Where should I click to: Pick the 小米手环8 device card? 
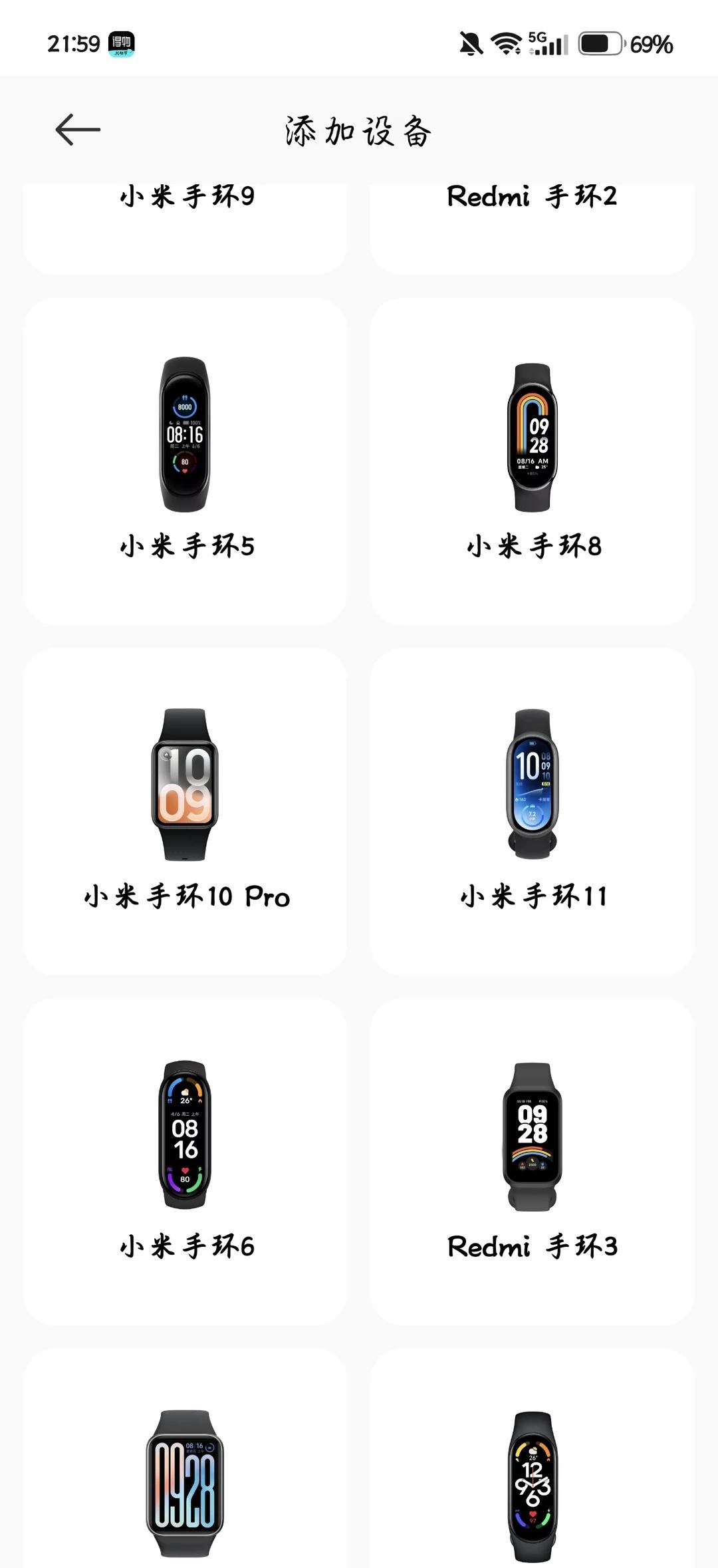click(532, 461)
